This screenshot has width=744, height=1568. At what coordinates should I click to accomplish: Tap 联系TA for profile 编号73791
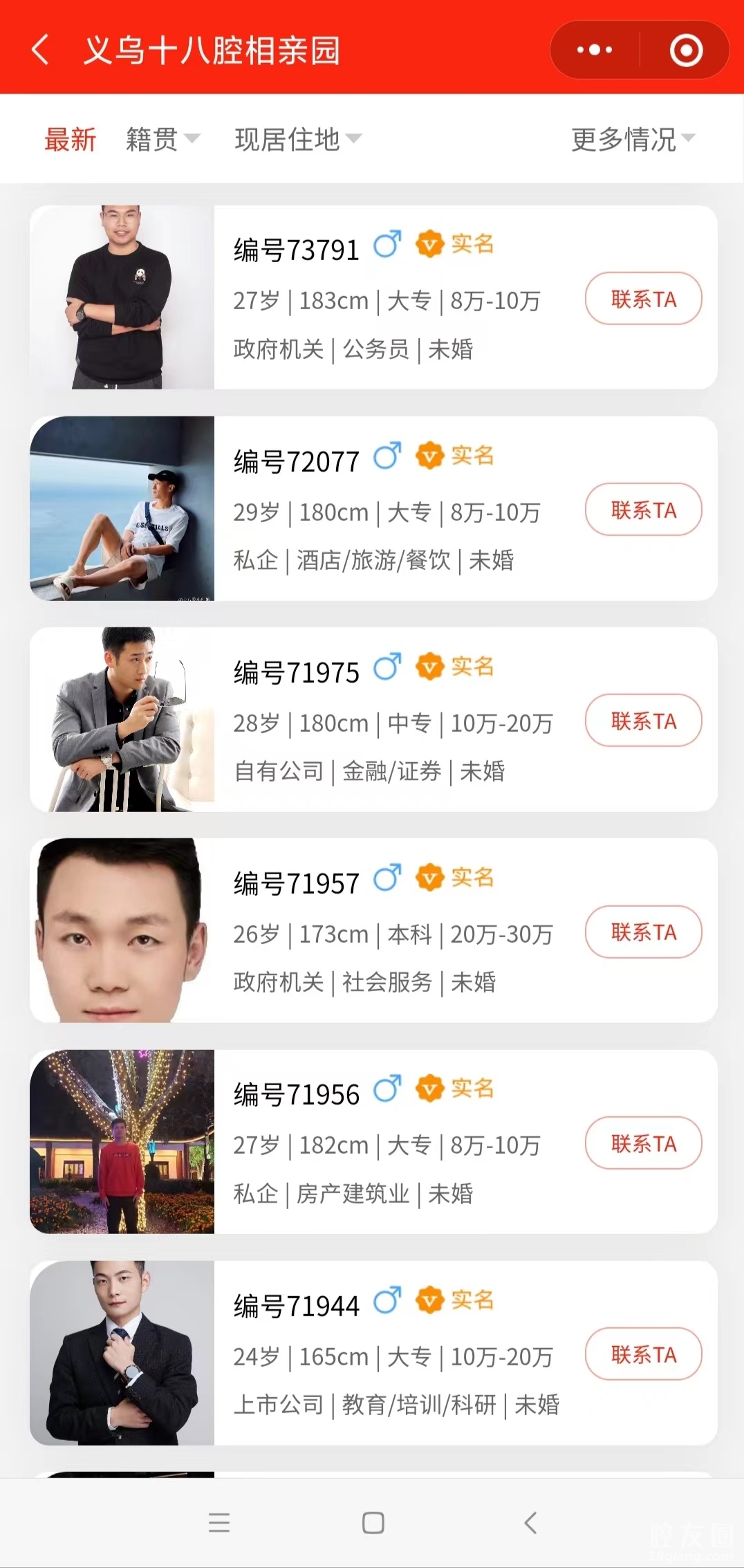click(x=643, y=299)
